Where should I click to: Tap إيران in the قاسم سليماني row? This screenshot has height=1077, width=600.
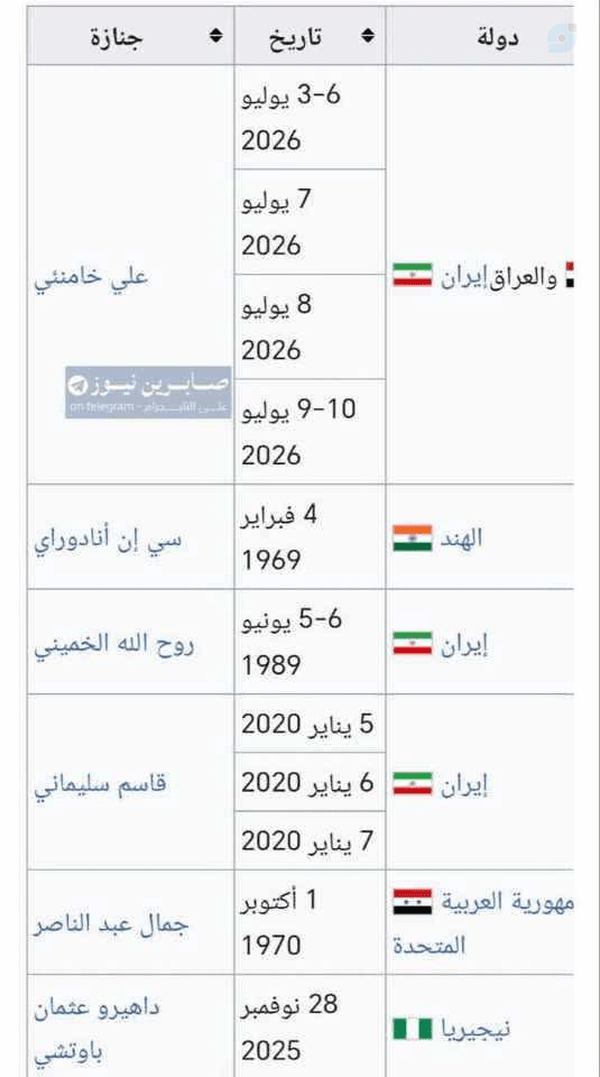tap(464, 784)
